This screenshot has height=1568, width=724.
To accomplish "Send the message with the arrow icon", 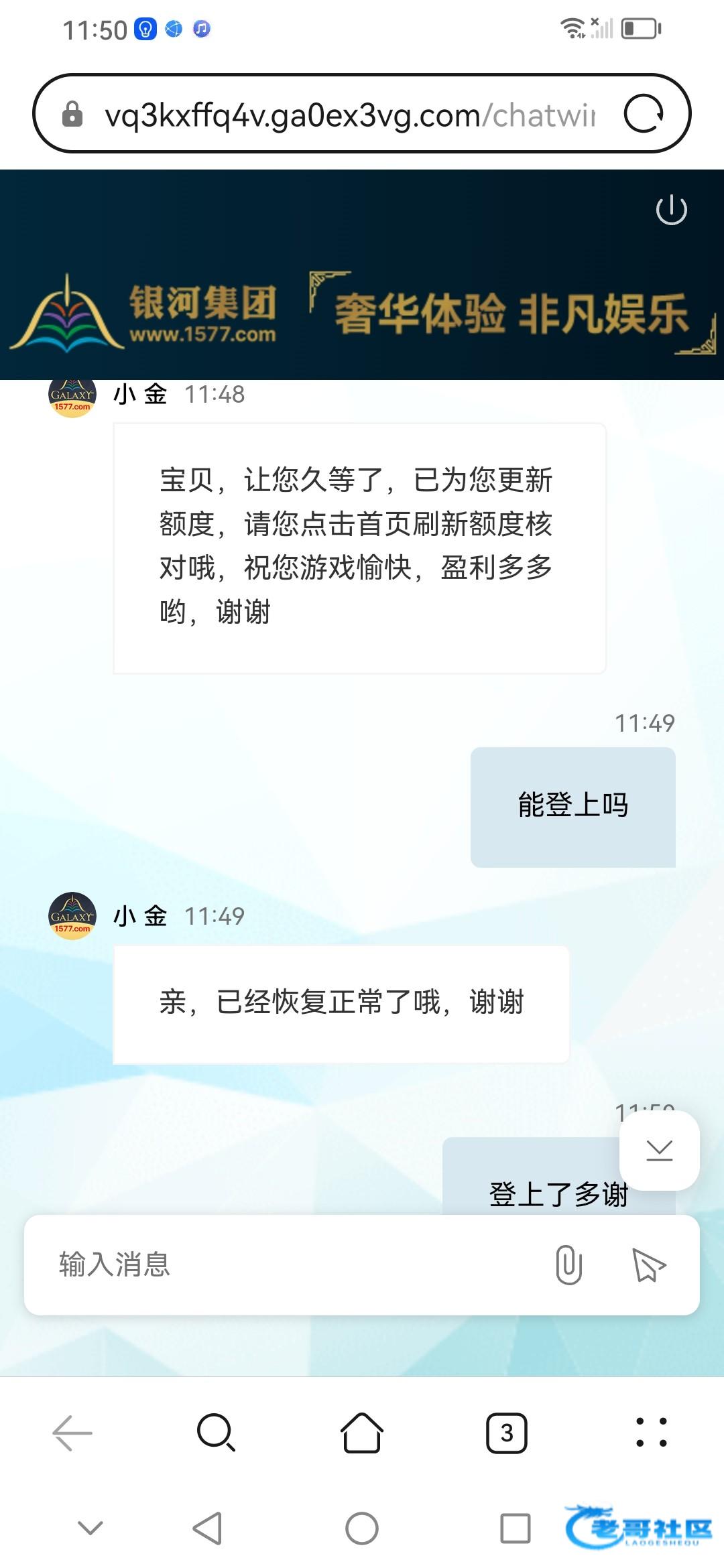I will [x=648, y=1264].
